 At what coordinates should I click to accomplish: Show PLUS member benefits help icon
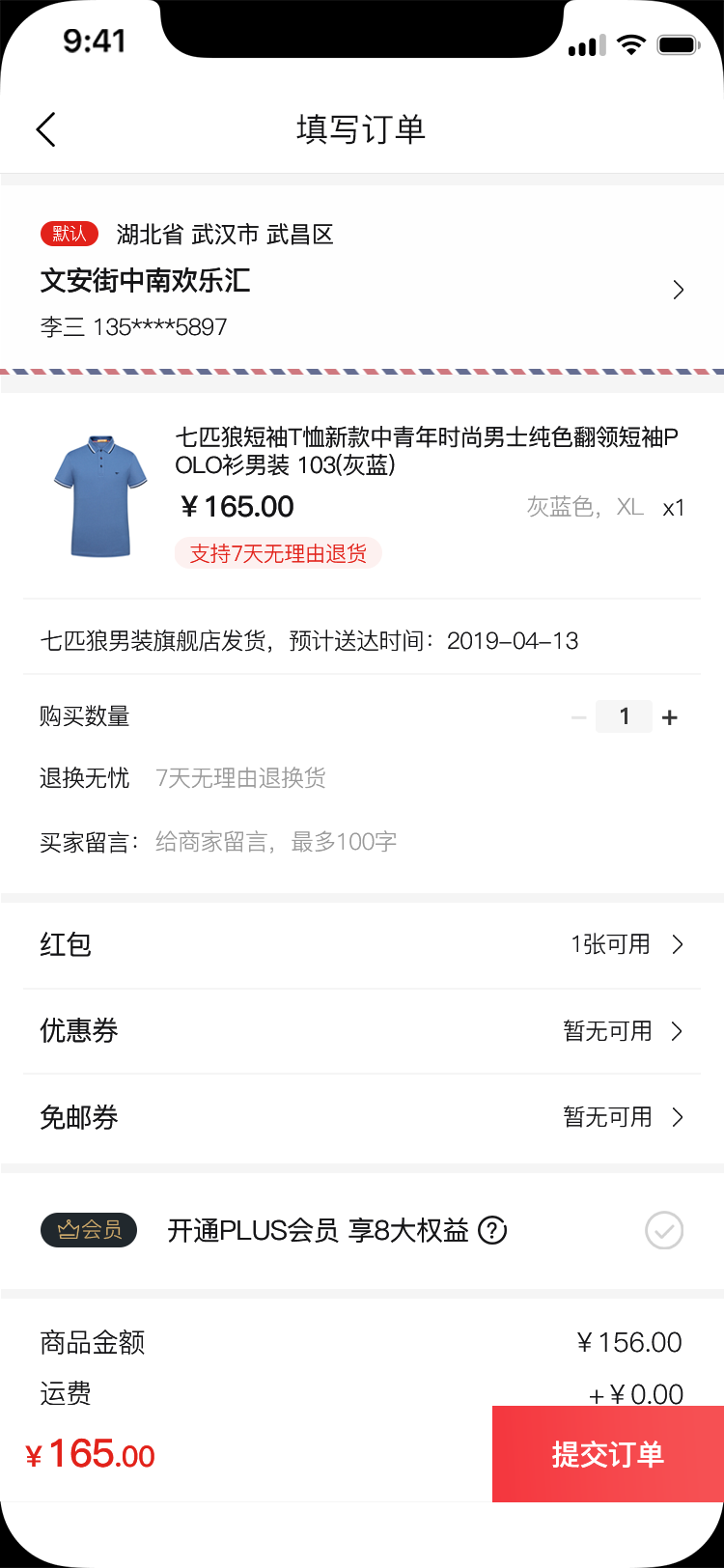click(492, 1231)
